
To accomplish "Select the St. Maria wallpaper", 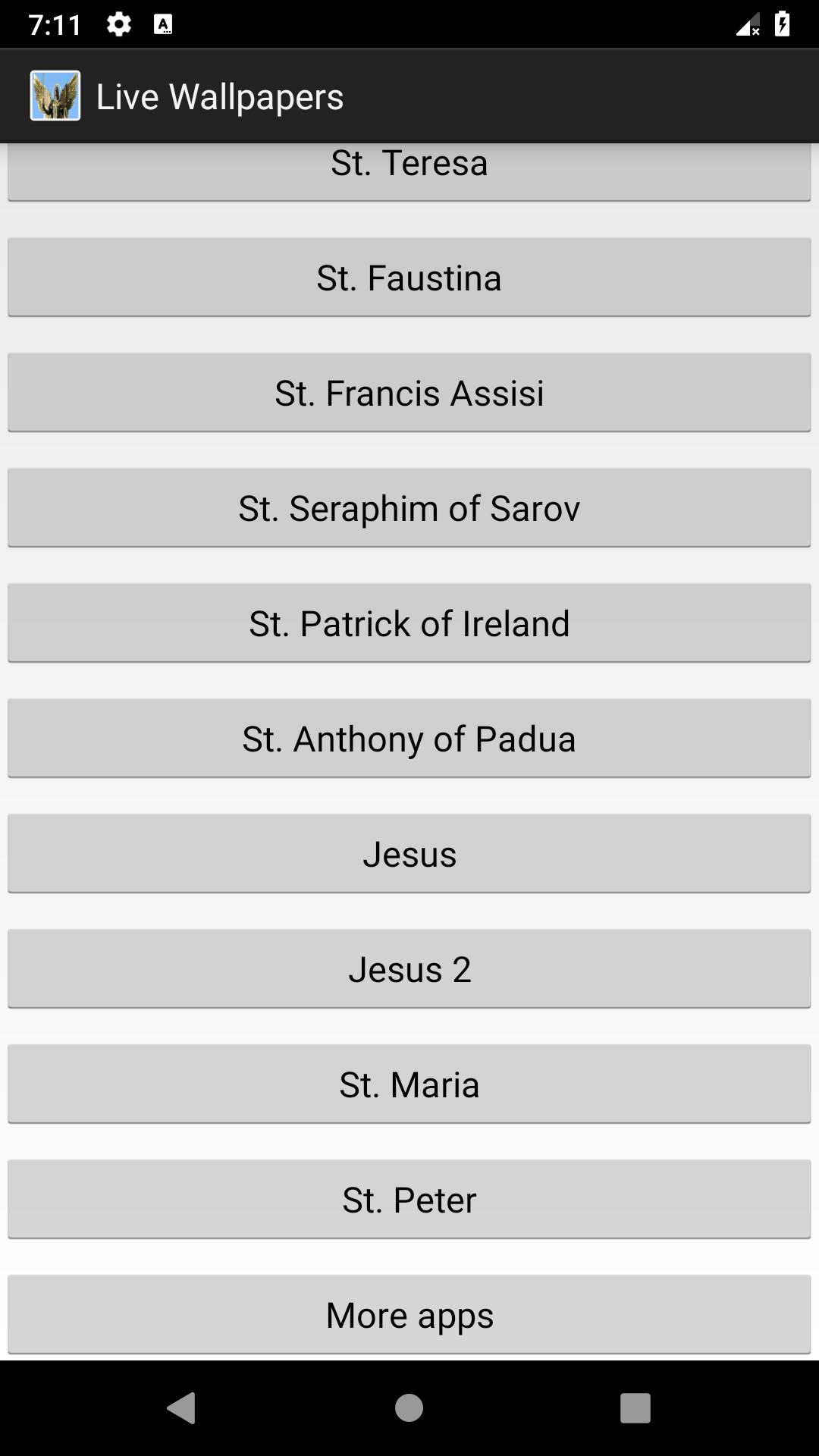I will tap(409, 1084).
